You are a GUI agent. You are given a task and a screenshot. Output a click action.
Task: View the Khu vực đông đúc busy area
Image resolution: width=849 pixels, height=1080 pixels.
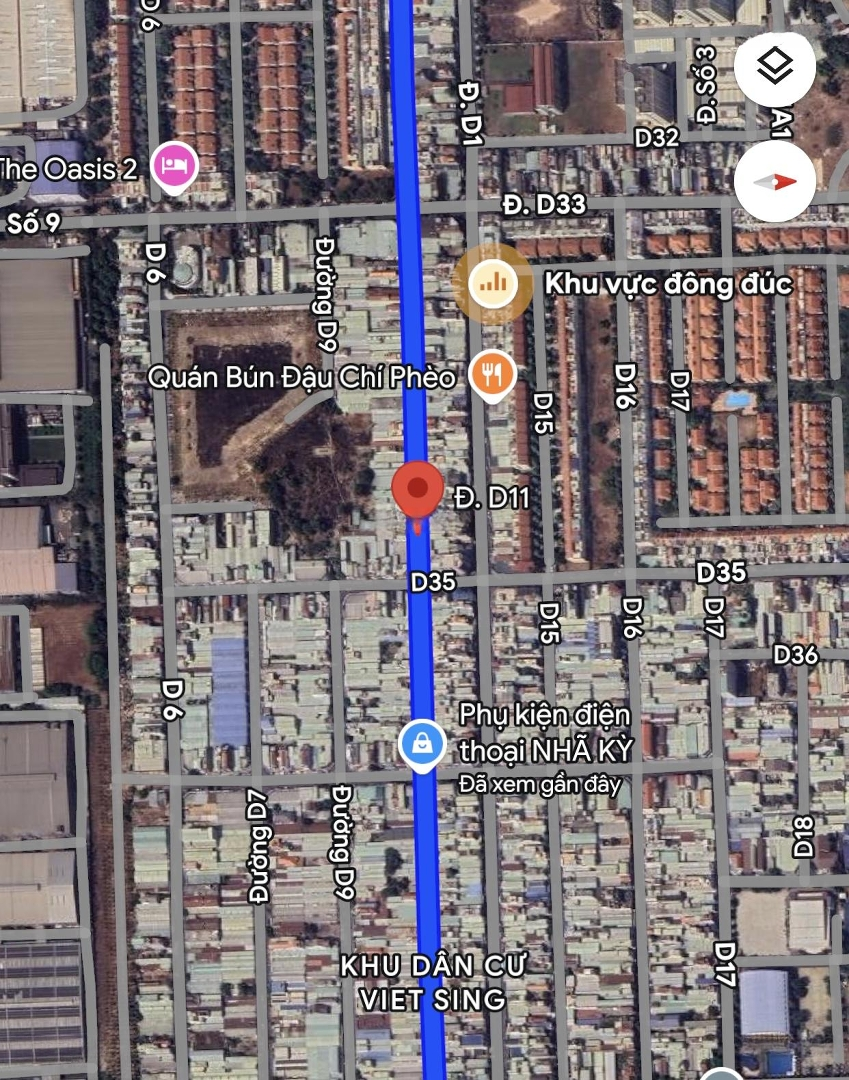pyautogui.click(x=492, y=284)
